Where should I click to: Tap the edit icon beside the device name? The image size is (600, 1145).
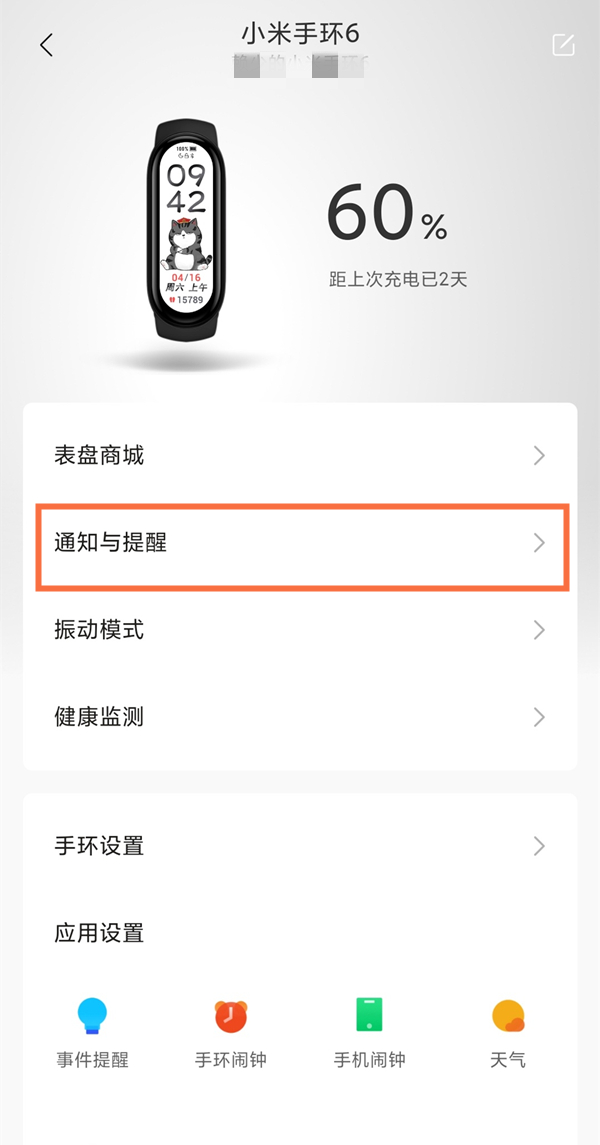563,45
